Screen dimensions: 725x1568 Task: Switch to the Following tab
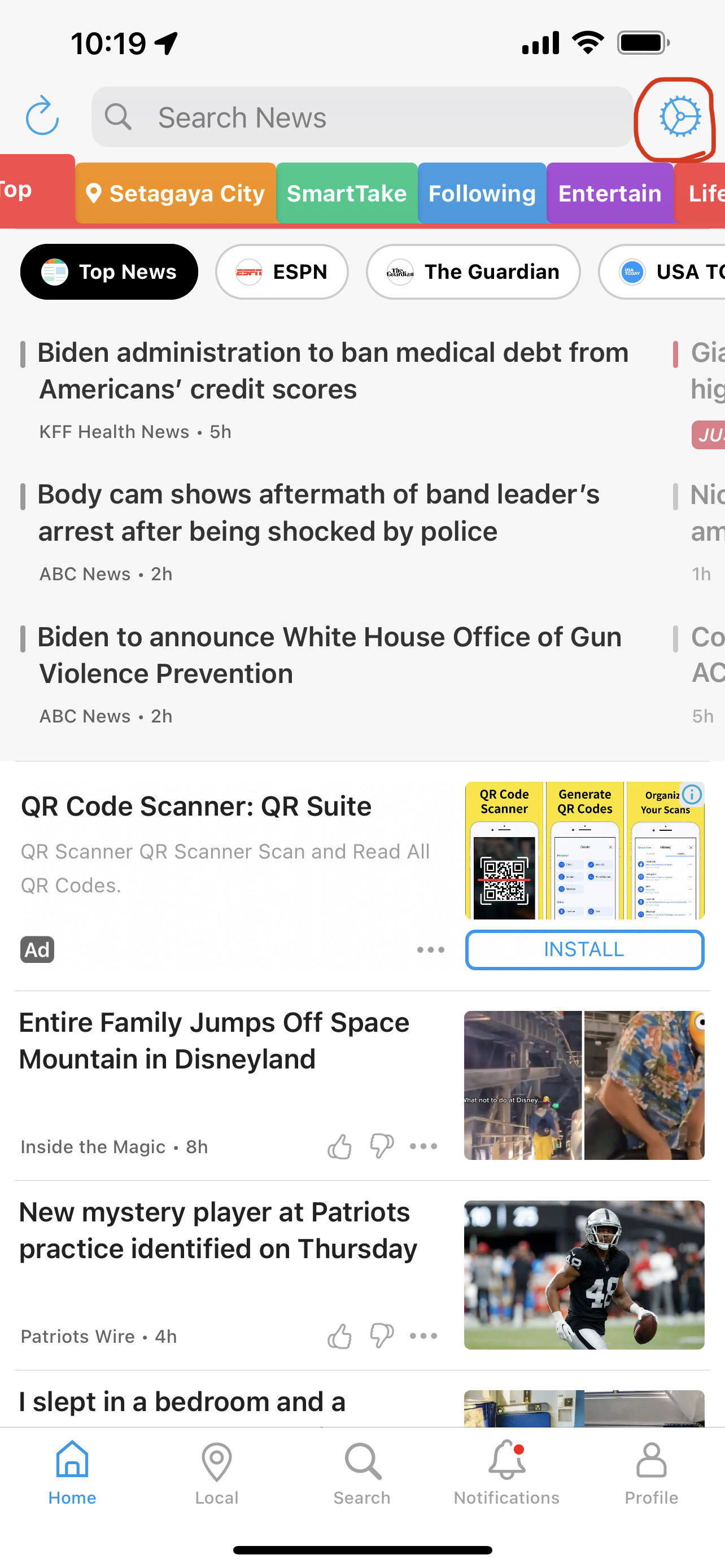[482, 193]
